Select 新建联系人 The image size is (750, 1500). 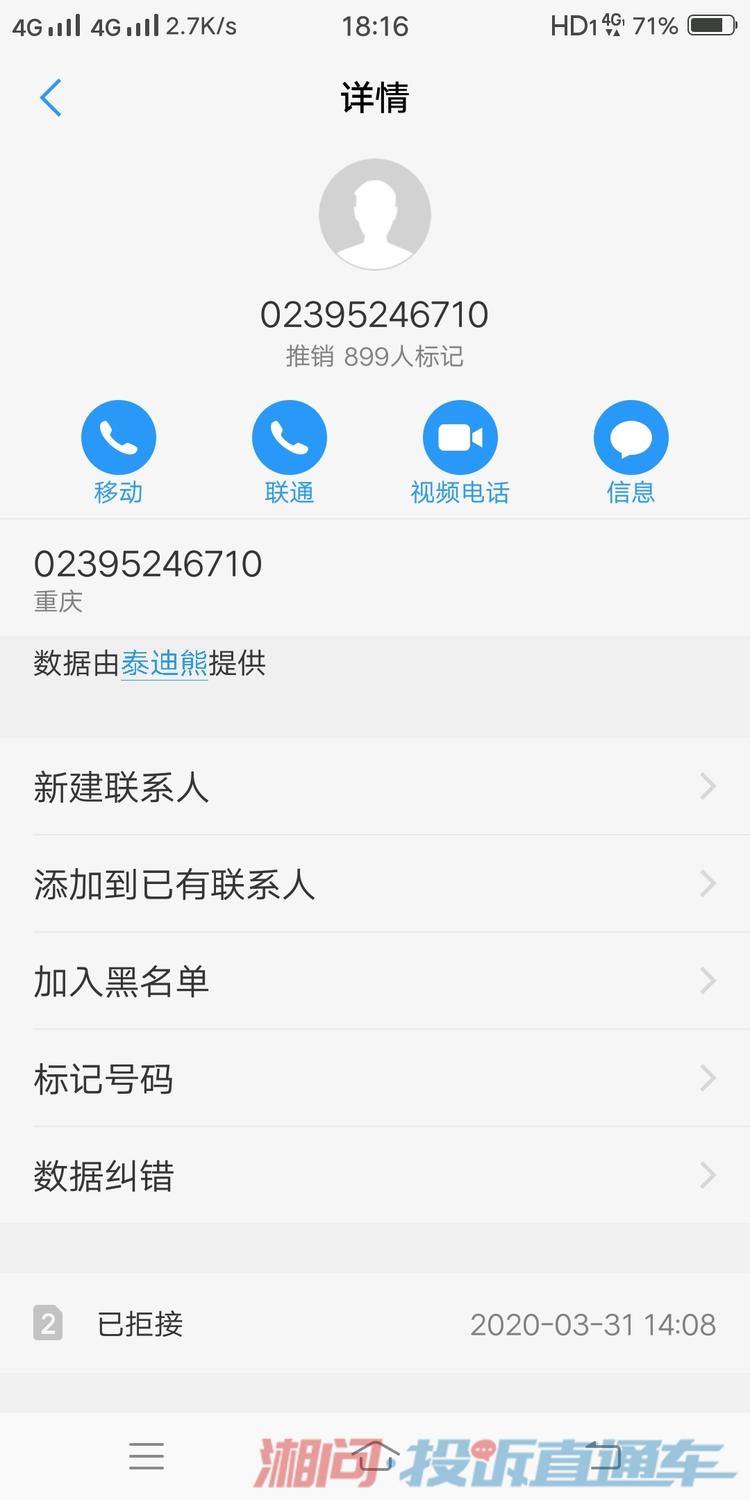coord(375,787)
